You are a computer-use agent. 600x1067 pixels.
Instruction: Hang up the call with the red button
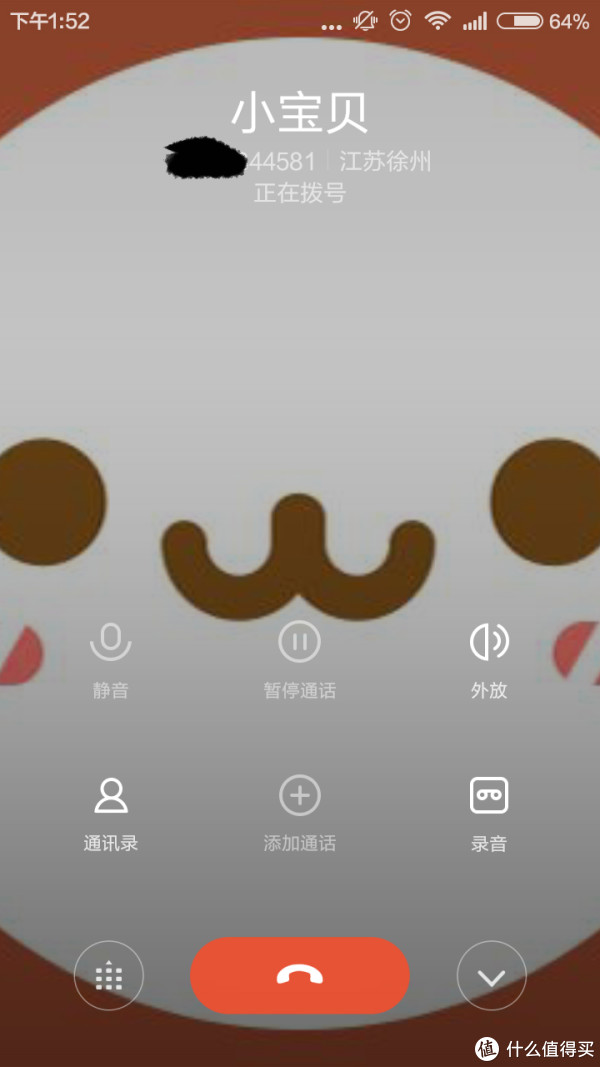pos(300,976)
